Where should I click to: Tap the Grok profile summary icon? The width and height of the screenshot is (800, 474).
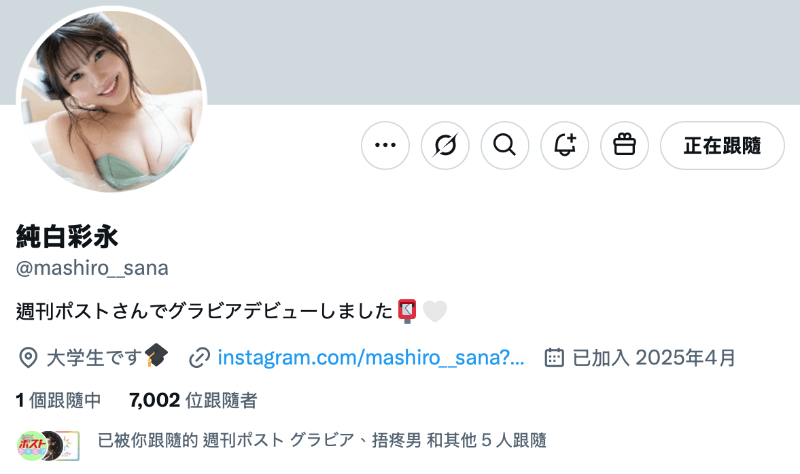point(445,145)
